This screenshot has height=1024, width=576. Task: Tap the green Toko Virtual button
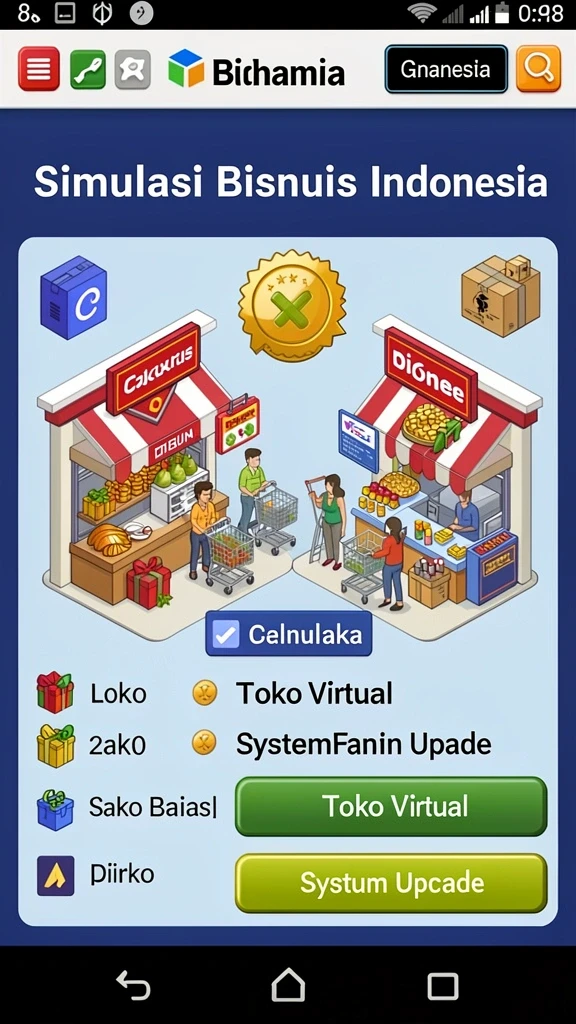pos(391,806)
